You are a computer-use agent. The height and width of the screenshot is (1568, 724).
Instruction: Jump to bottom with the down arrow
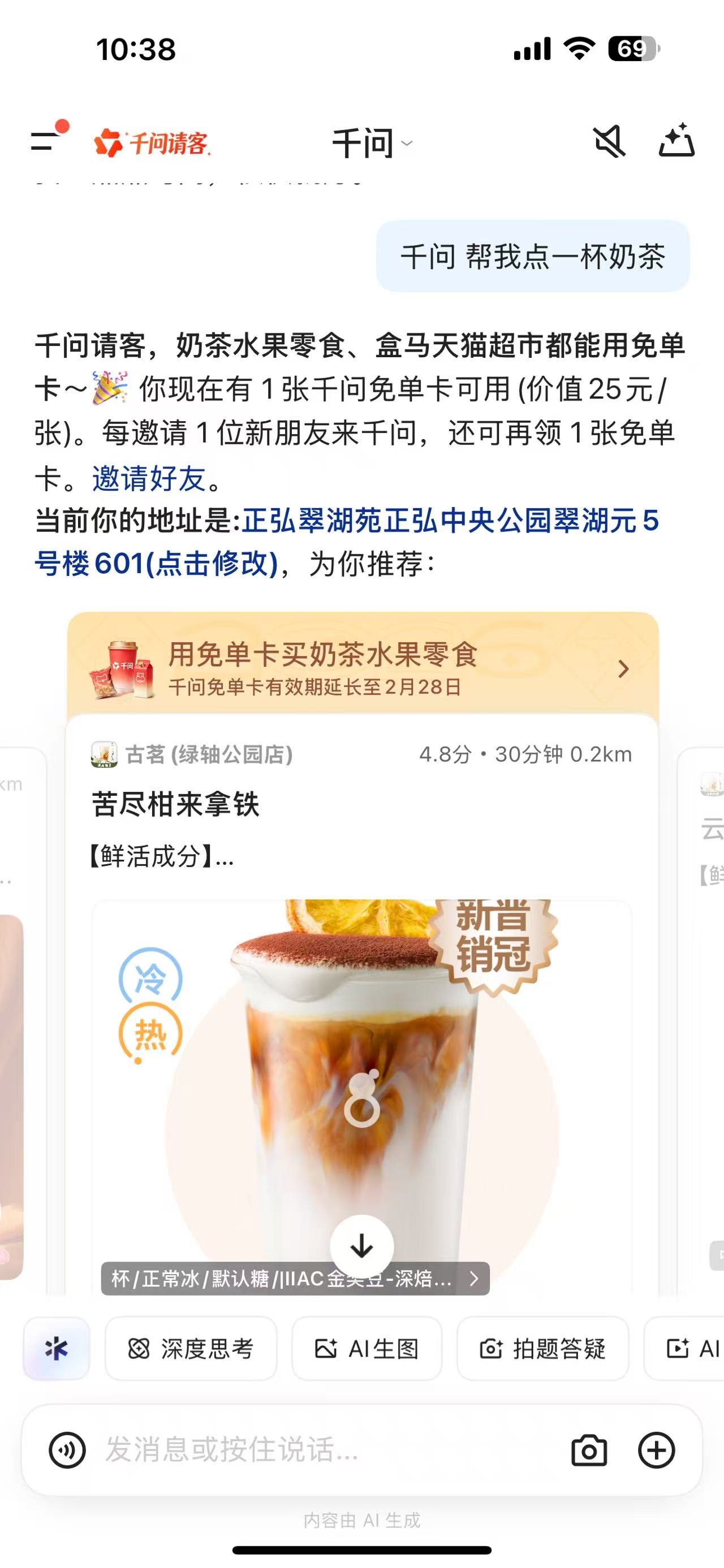click(361, 1246)
